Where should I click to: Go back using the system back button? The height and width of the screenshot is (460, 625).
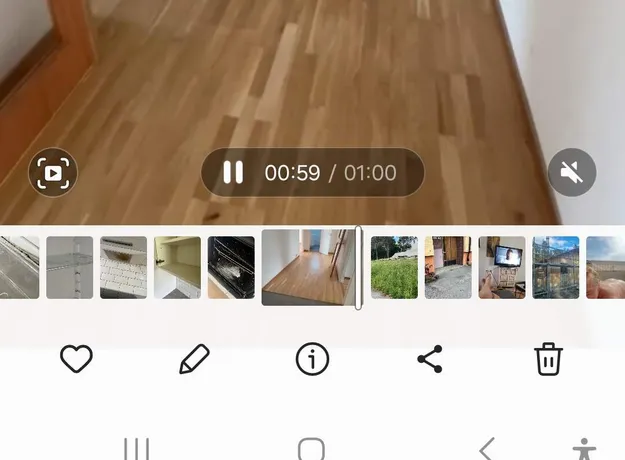pyautogui.click(x=486, y=449)
